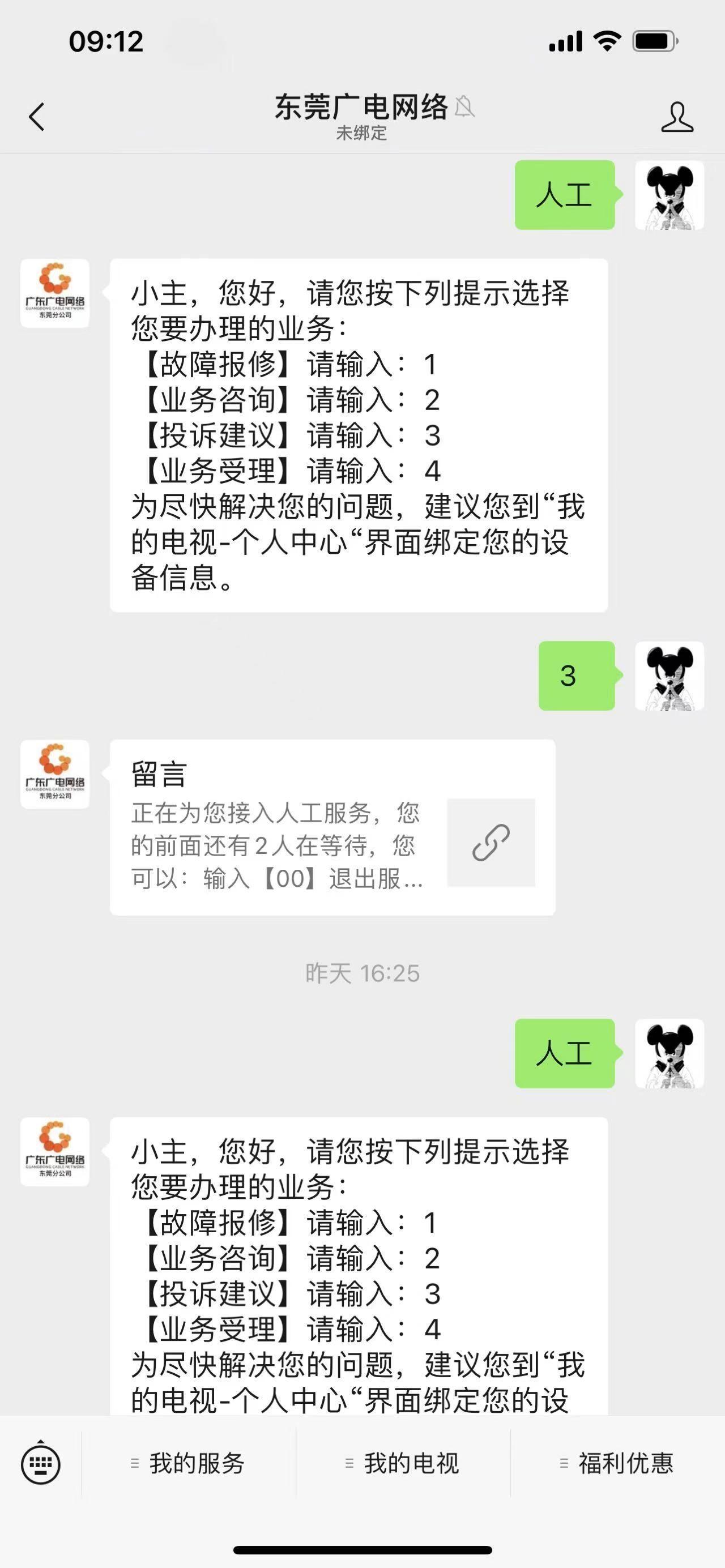This screenshot has height=1568, width=725.
Task: Open the account profile icon
Action: (x=677, y=117)
